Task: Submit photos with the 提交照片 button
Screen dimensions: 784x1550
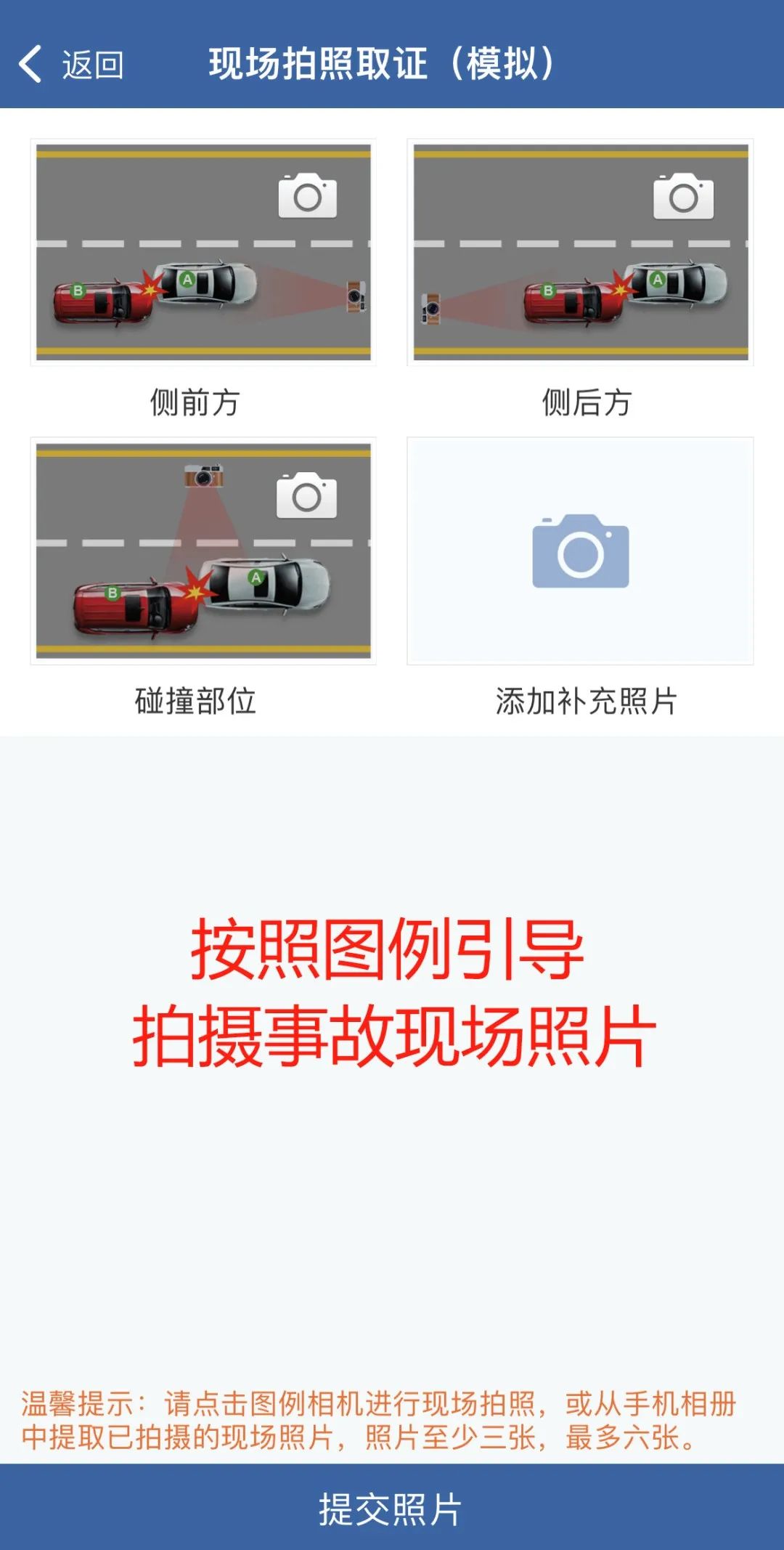Action: (x=392, y=1508)
